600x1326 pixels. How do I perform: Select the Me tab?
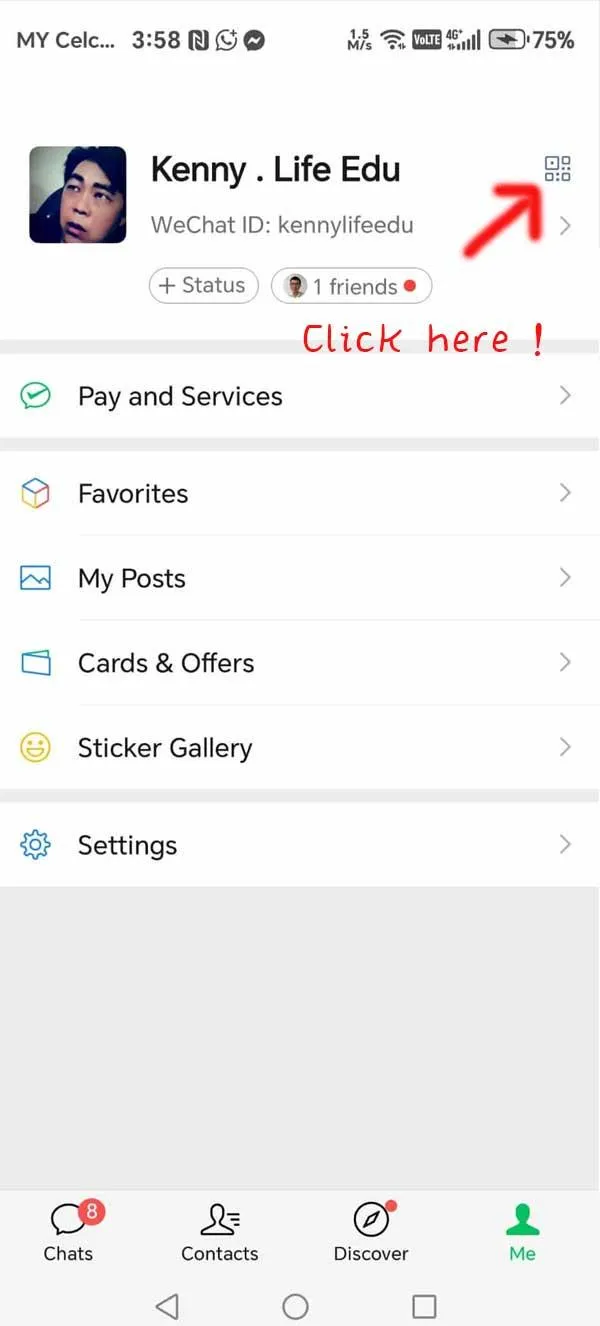coord(522,1232)
